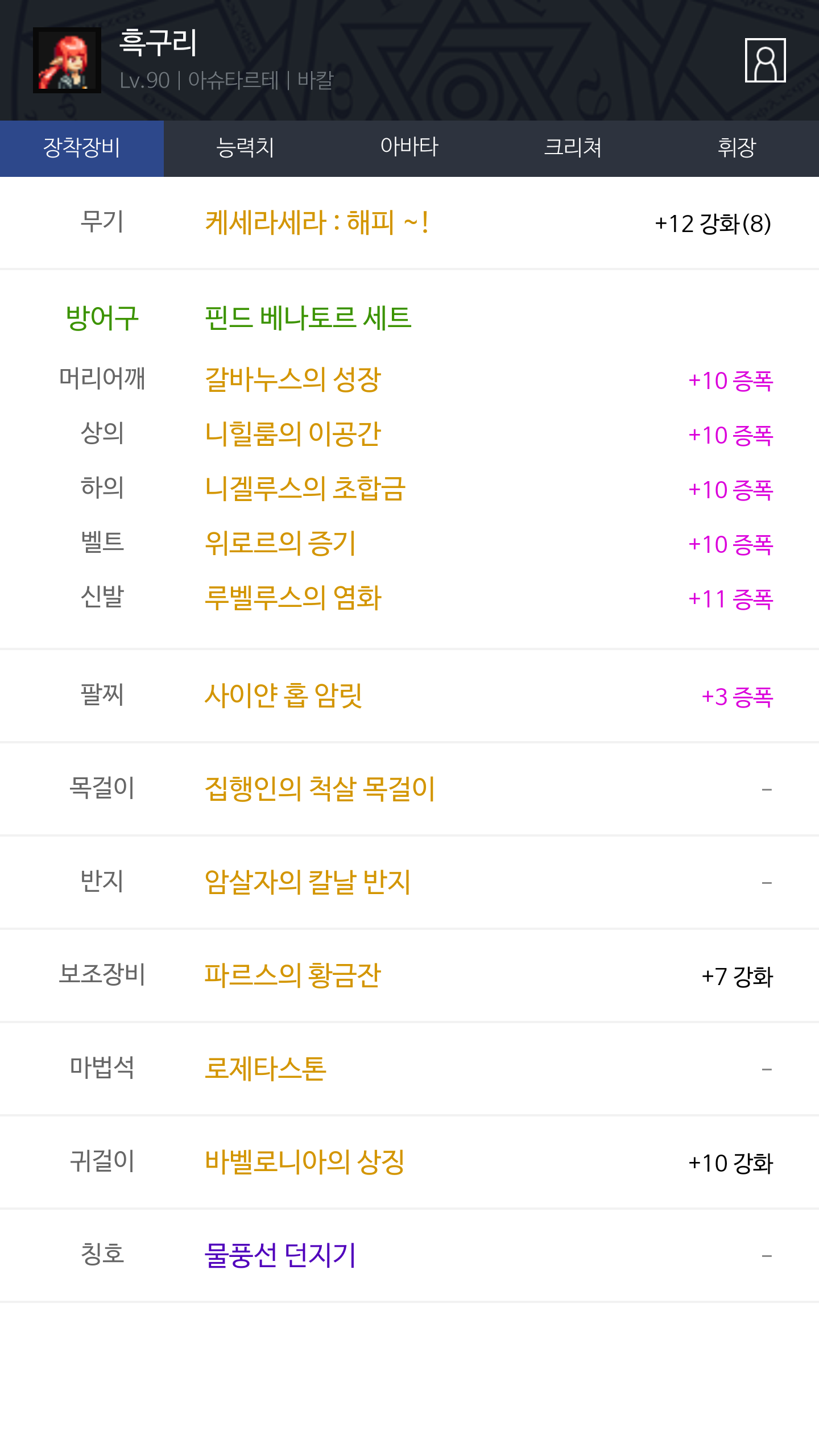The image size is (819, 1456).
Task: Open the character profile icon
Action: (x=765, y=60)
